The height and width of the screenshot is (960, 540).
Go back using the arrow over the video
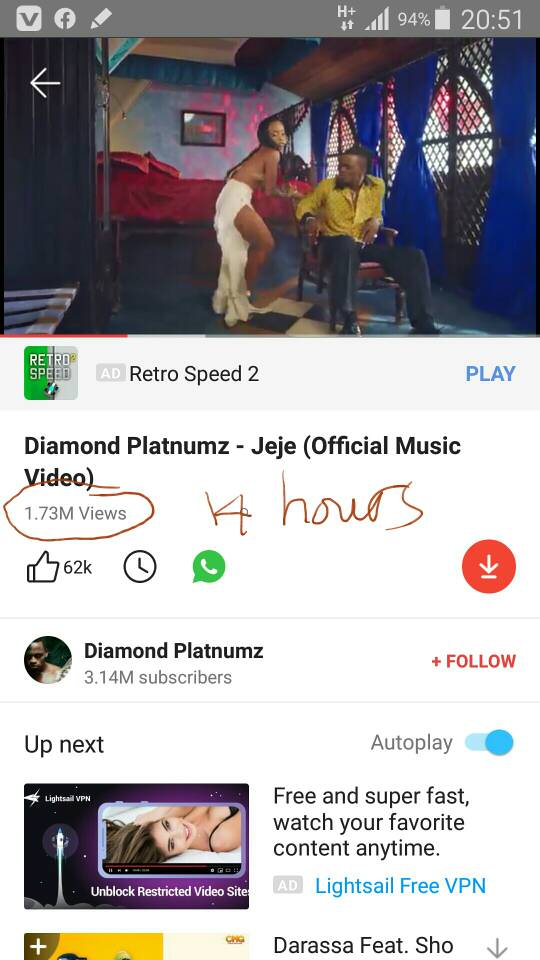45,83
